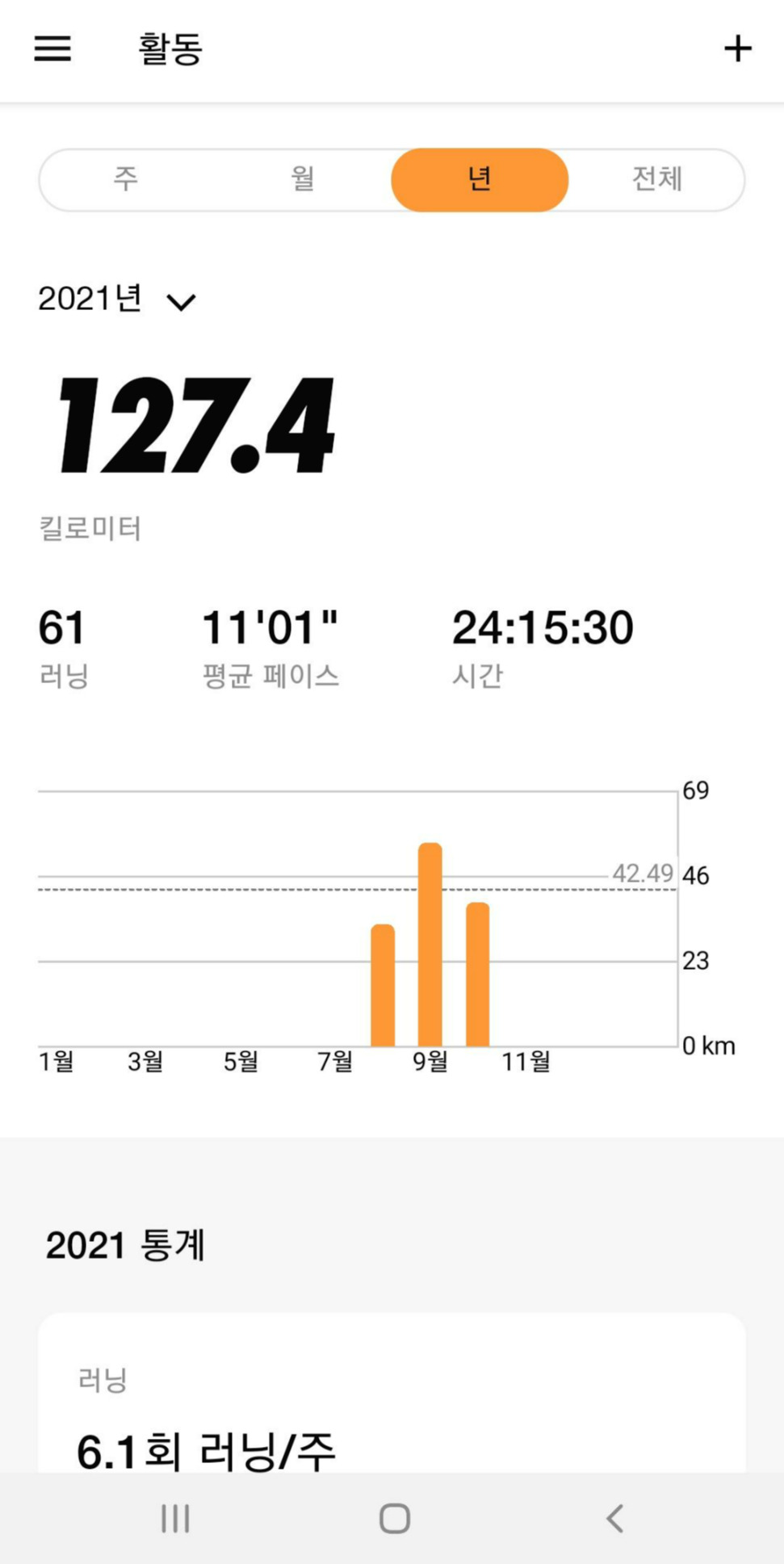784x1564 pixels.
Task: Select the 주 time filter
Action: pos(125,179)
